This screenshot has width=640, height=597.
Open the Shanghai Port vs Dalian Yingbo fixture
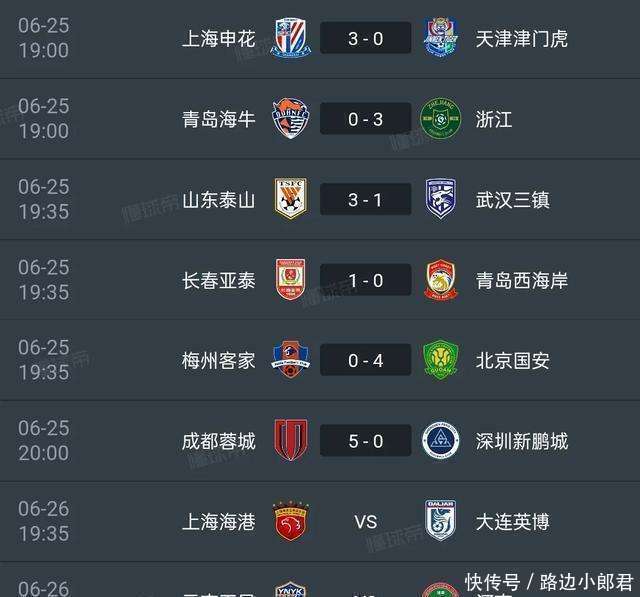click(x=365, y=521)
